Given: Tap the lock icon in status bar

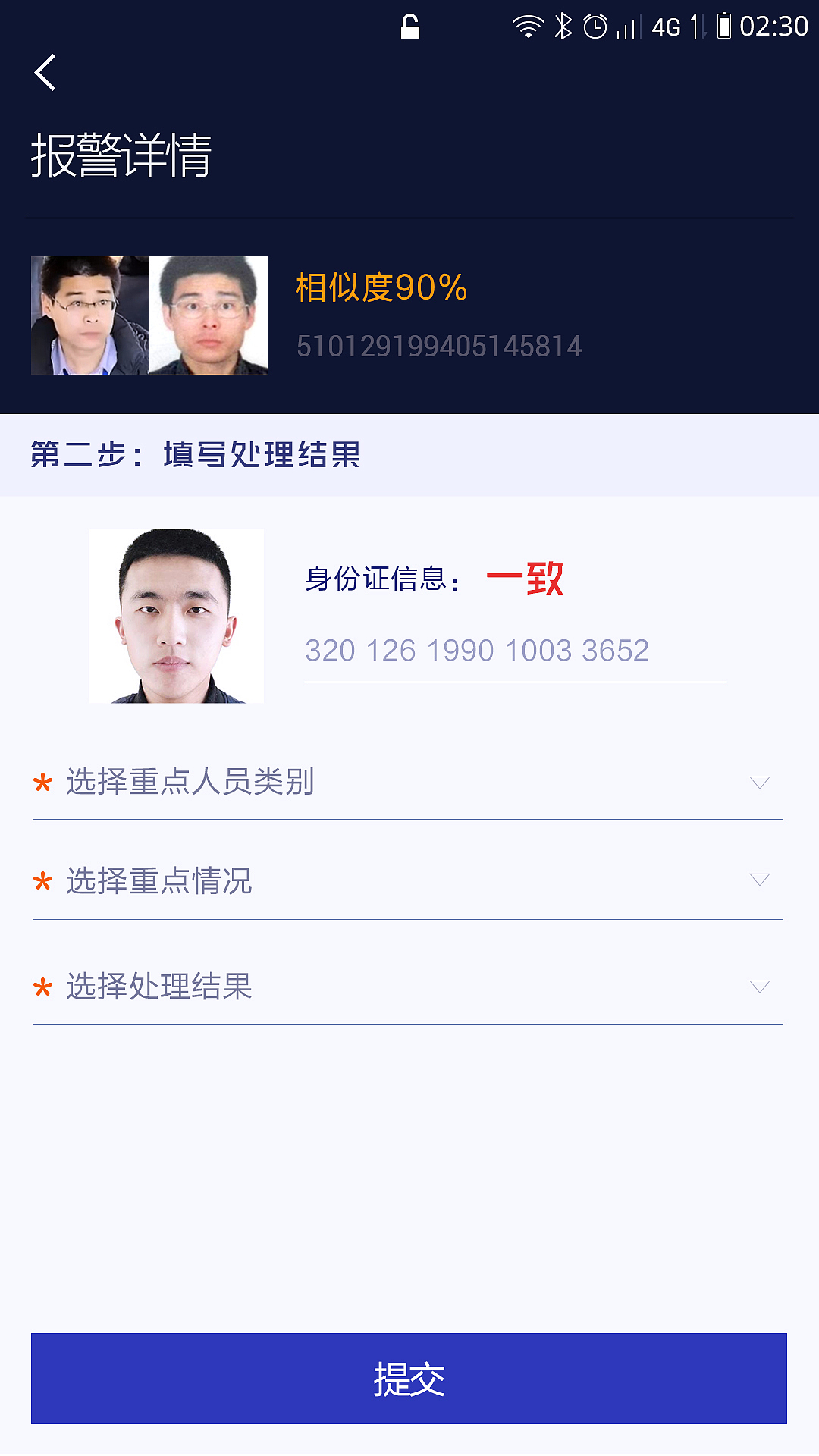Looking at the screenshot, I should click(x=409, y=27).
